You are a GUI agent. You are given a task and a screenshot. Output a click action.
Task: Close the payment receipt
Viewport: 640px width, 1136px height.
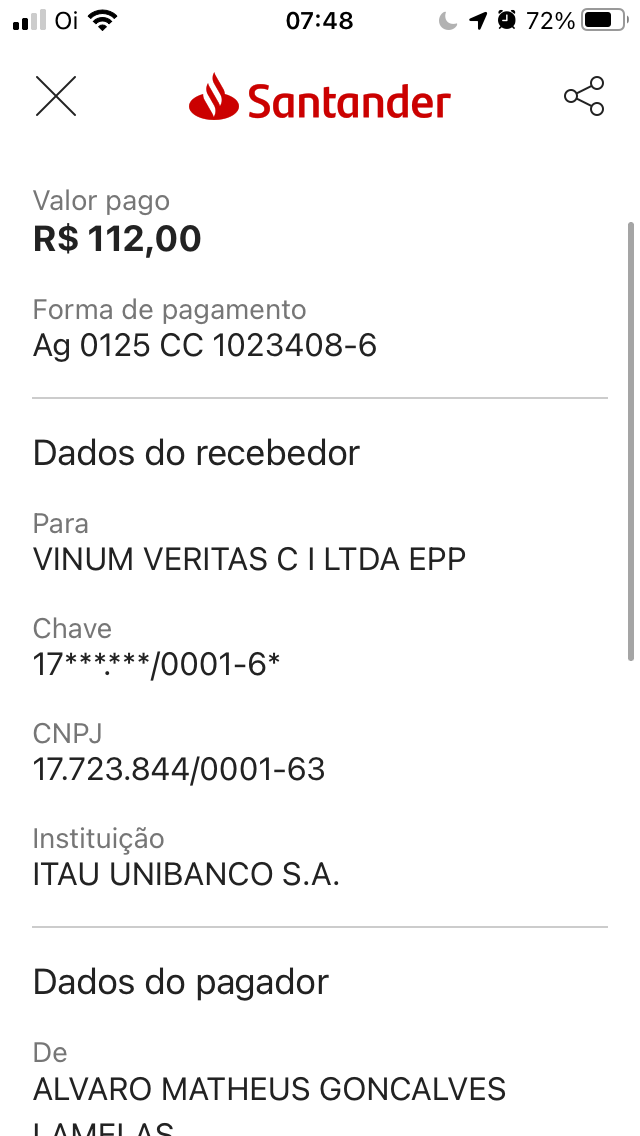[56, 97]
